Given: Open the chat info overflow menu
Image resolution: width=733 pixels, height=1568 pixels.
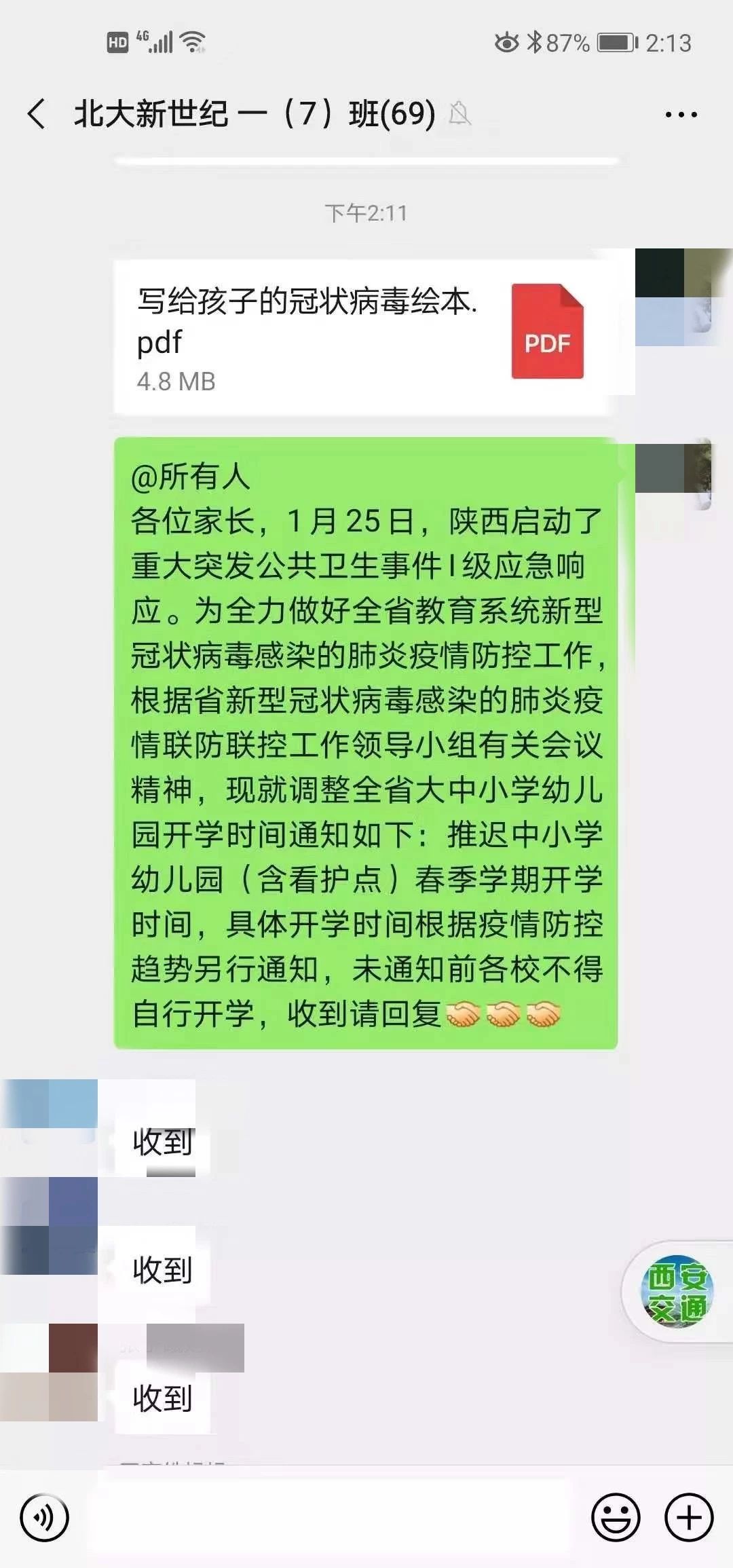Looking at the screenshot, I should (x=681, y=115).
